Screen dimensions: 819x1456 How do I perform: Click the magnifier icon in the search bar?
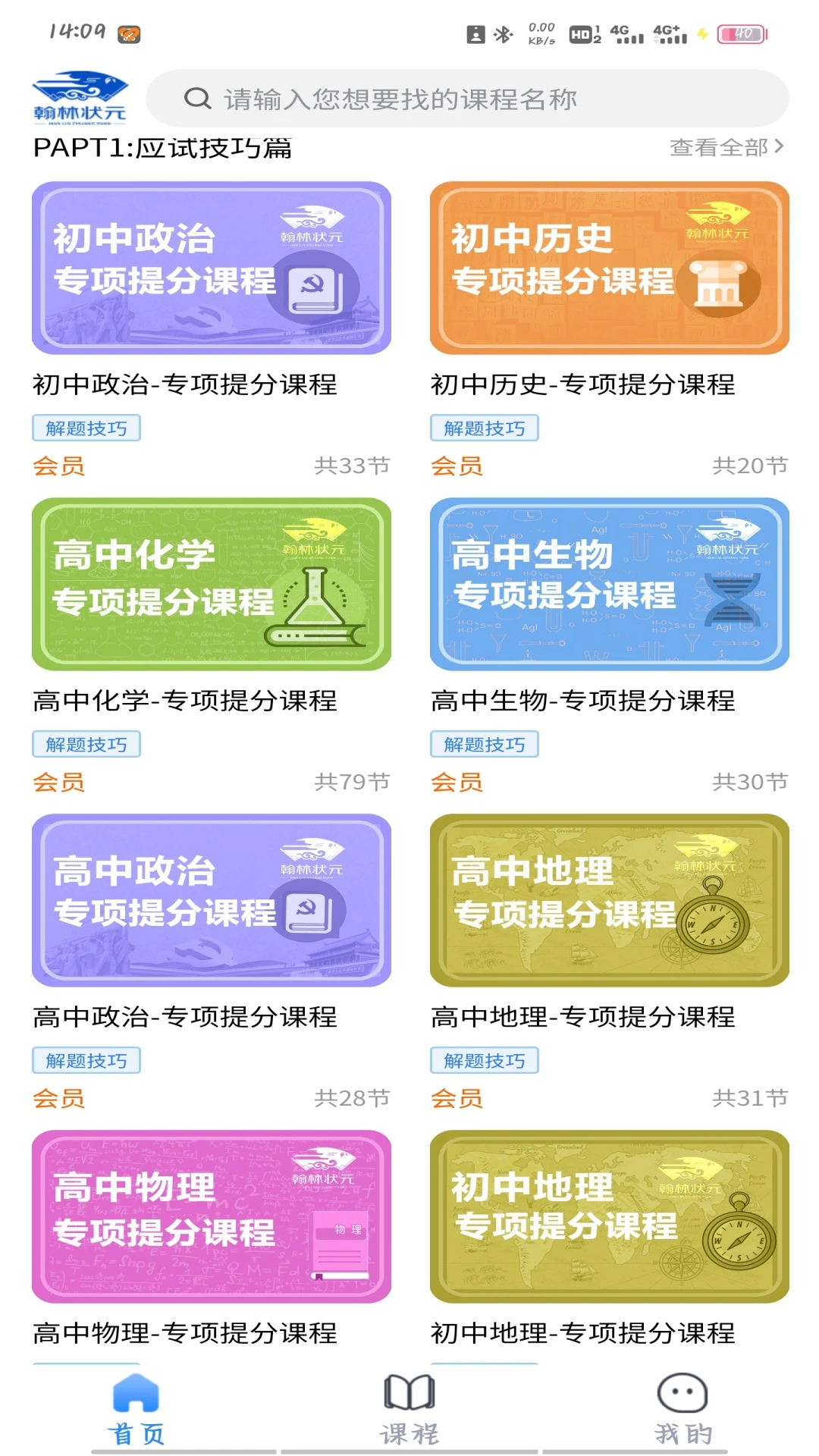coord(198,97)
